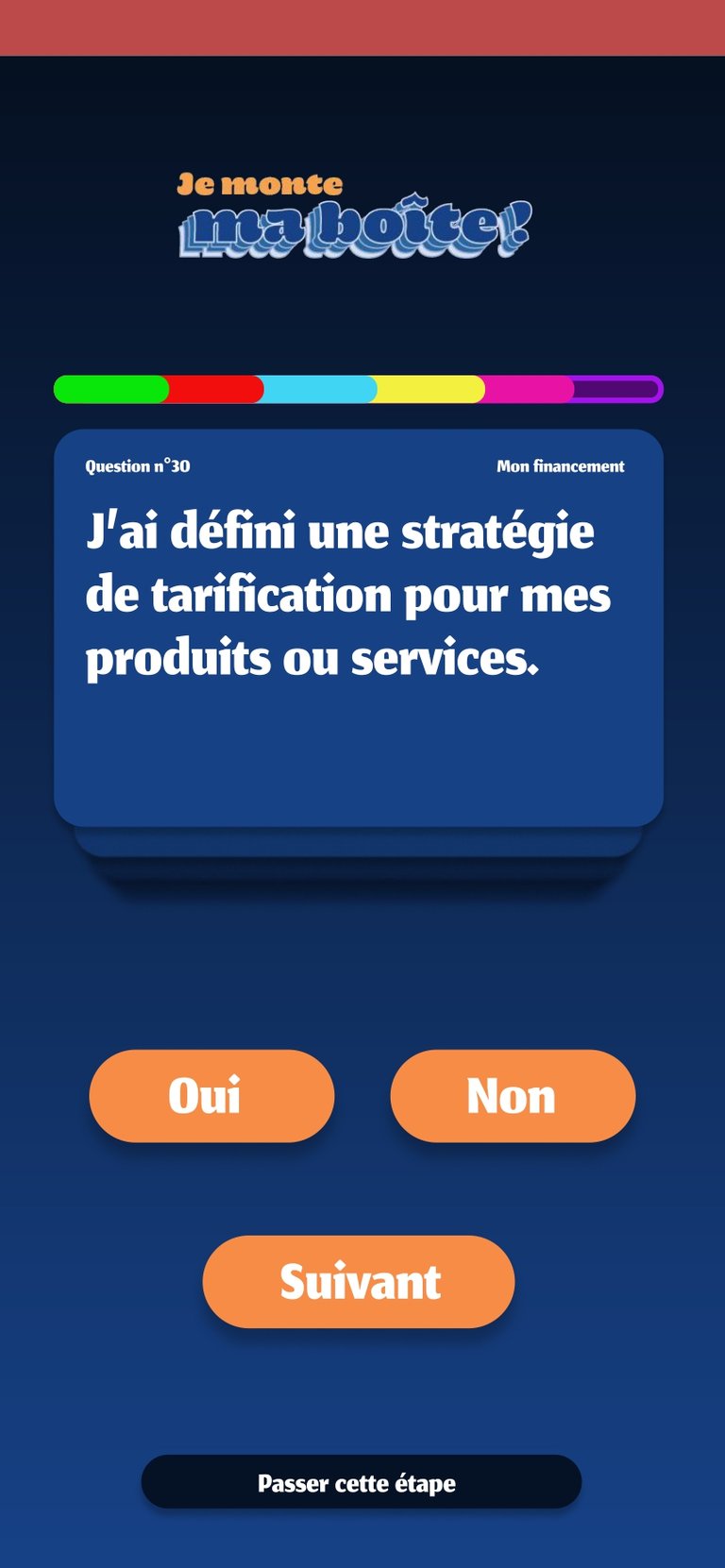
Task: Select the Non answer button
Action: 513,1096
